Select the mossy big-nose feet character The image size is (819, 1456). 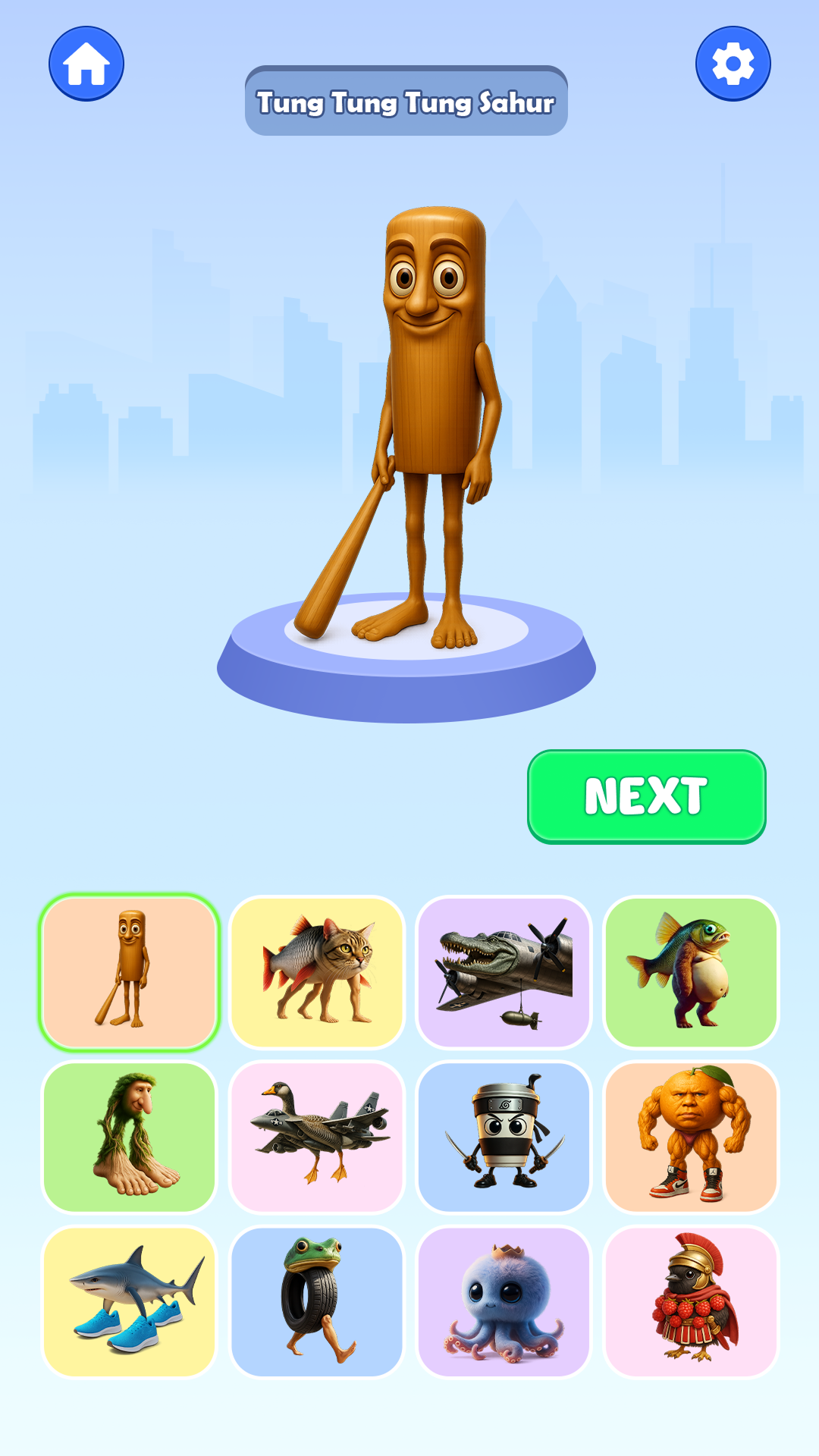[130, 1137]
